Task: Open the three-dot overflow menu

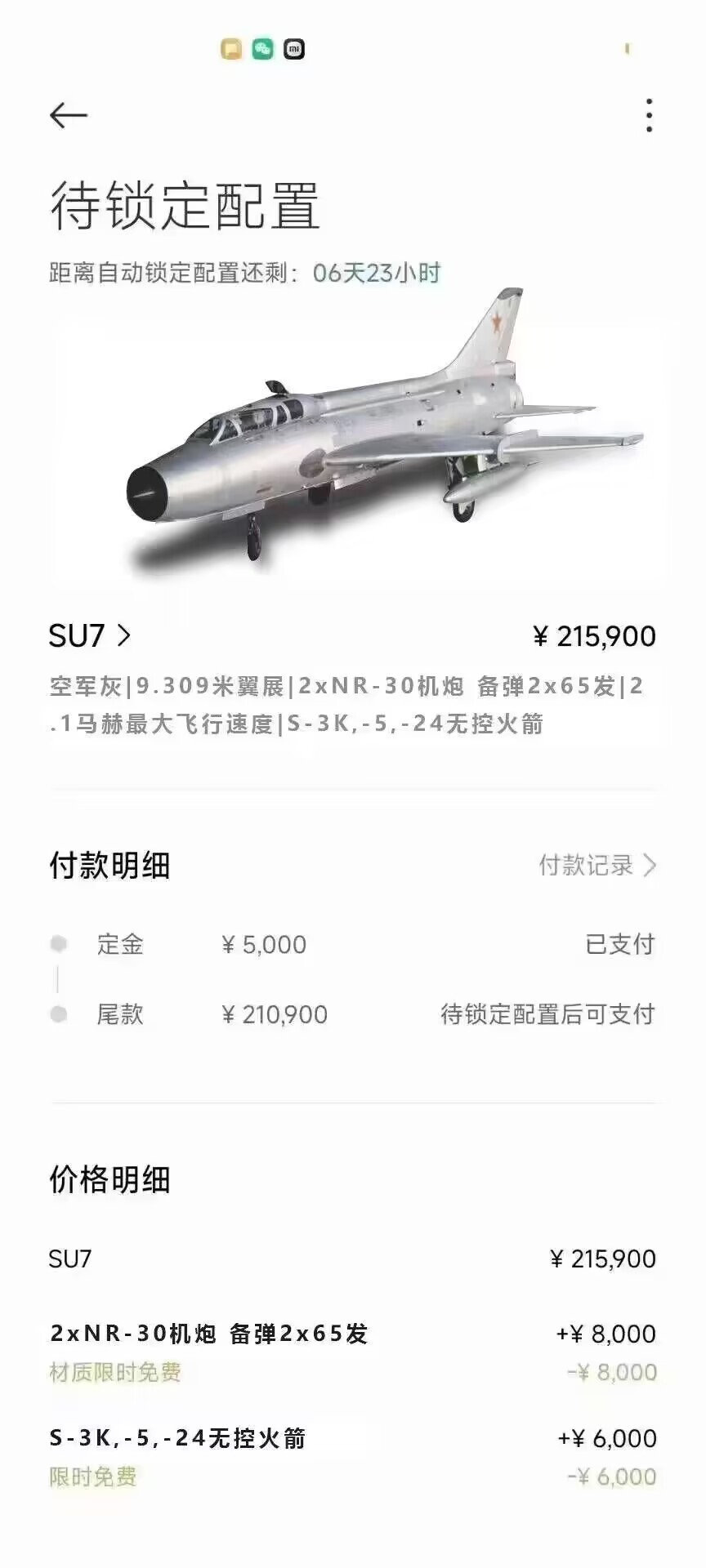Action: pos(649,116)
